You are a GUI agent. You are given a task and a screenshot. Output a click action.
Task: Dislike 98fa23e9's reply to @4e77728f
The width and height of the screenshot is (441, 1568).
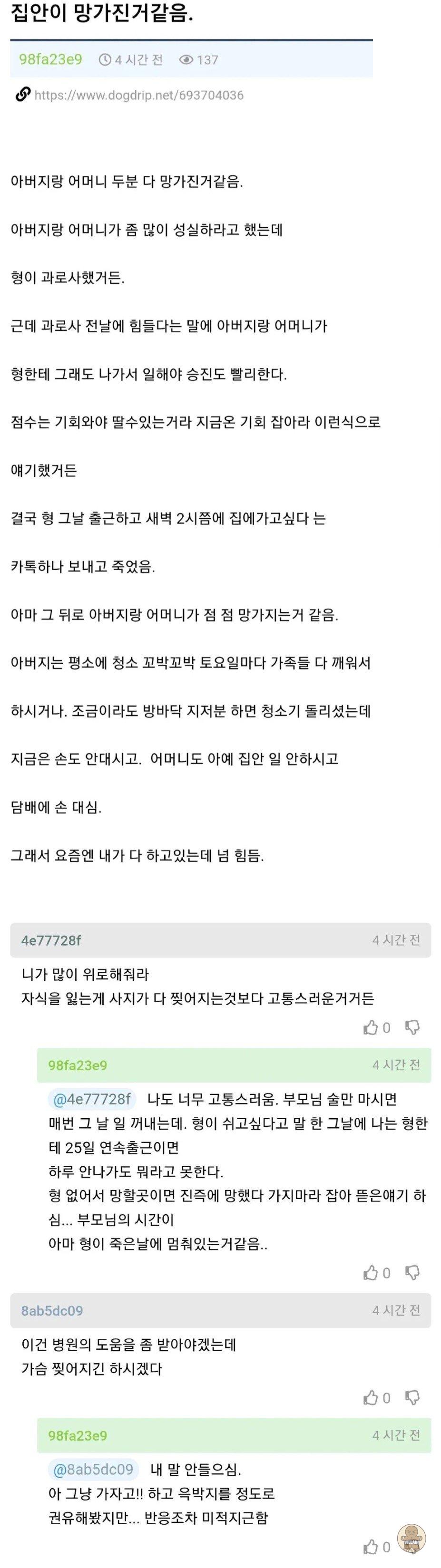(412, 1273)
